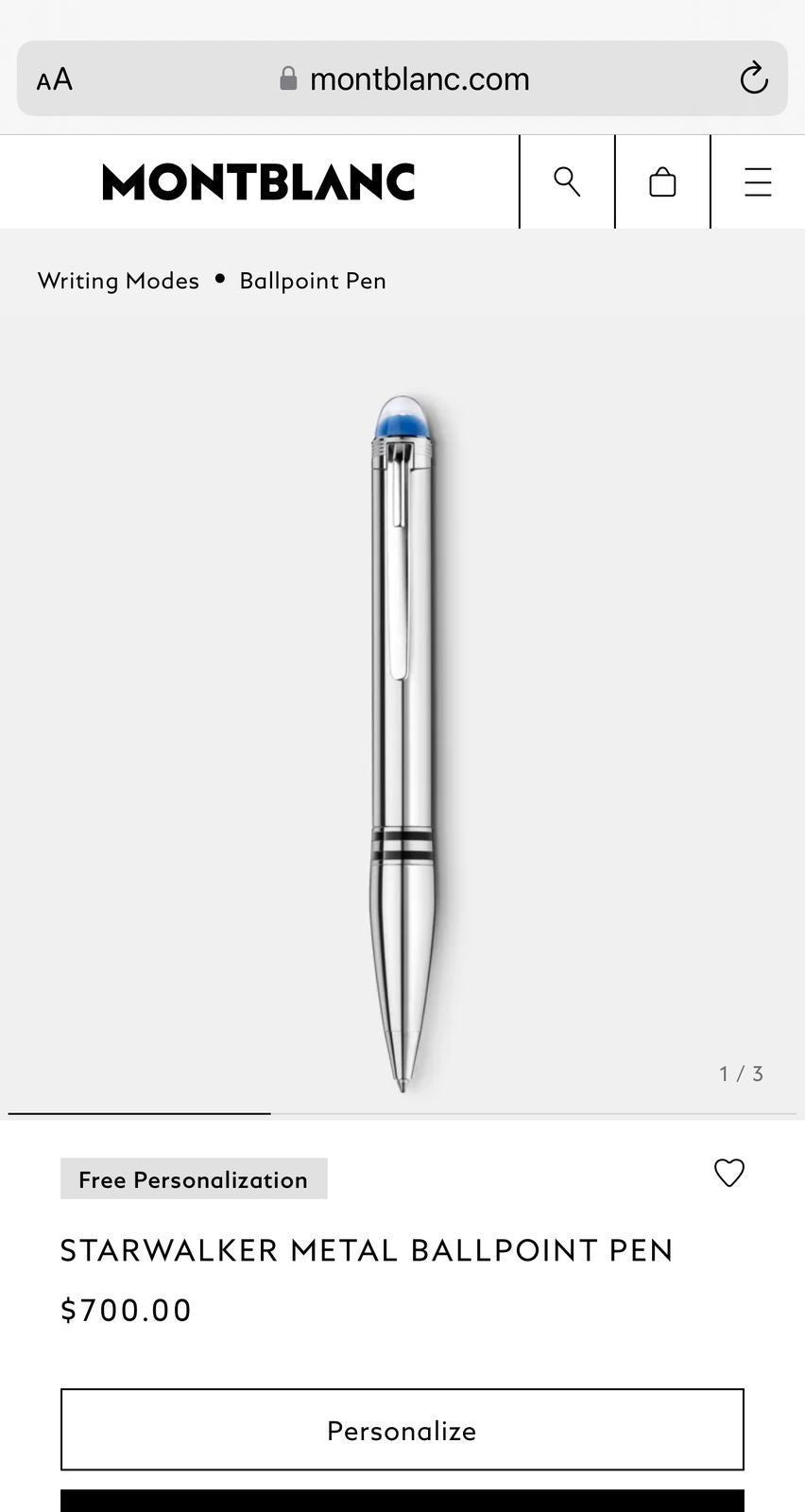Open the StarWalker pen product image

pos(402,737)
